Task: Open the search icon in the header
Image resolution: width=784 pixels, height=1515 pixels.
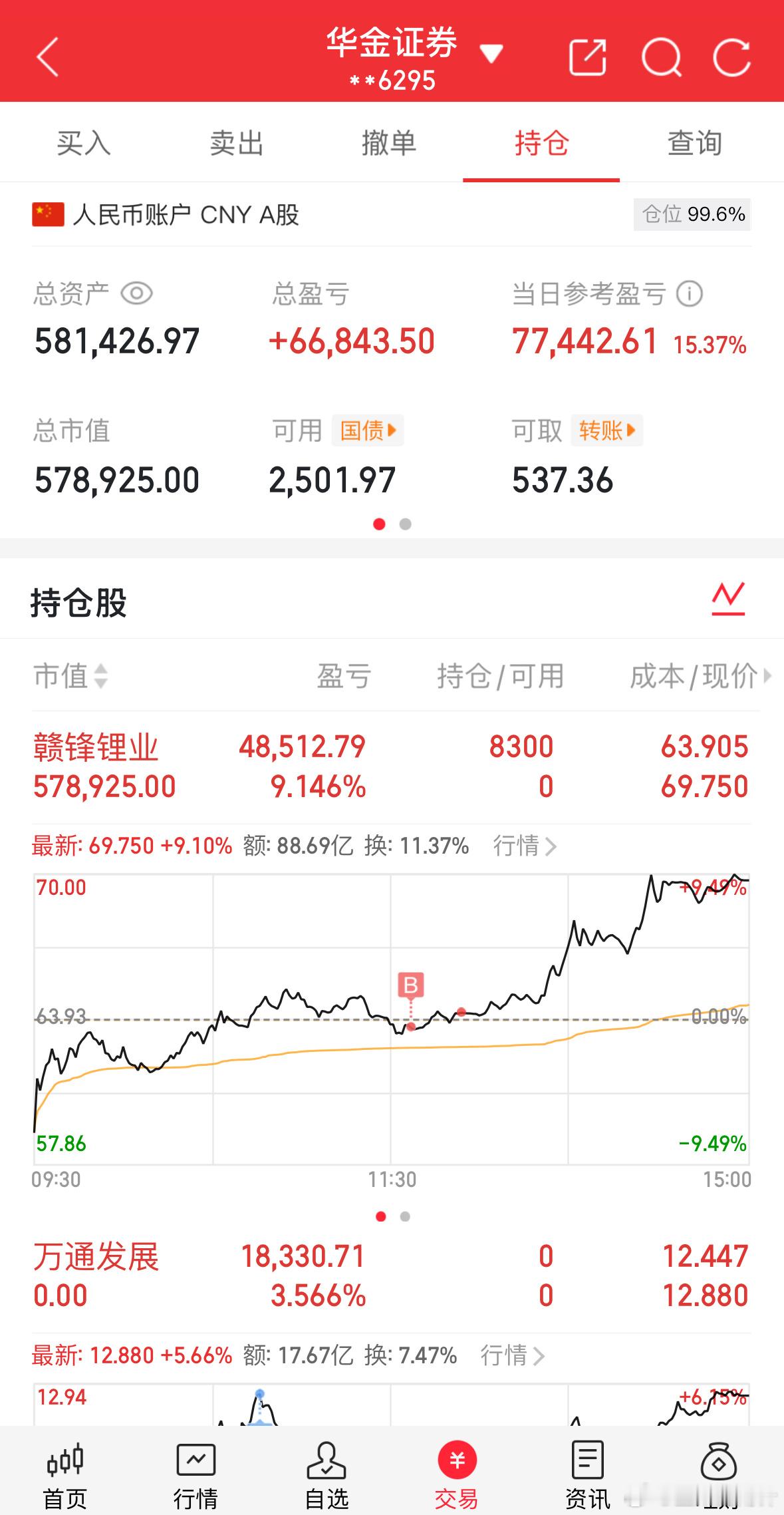Action: click(x=661, y=58)
